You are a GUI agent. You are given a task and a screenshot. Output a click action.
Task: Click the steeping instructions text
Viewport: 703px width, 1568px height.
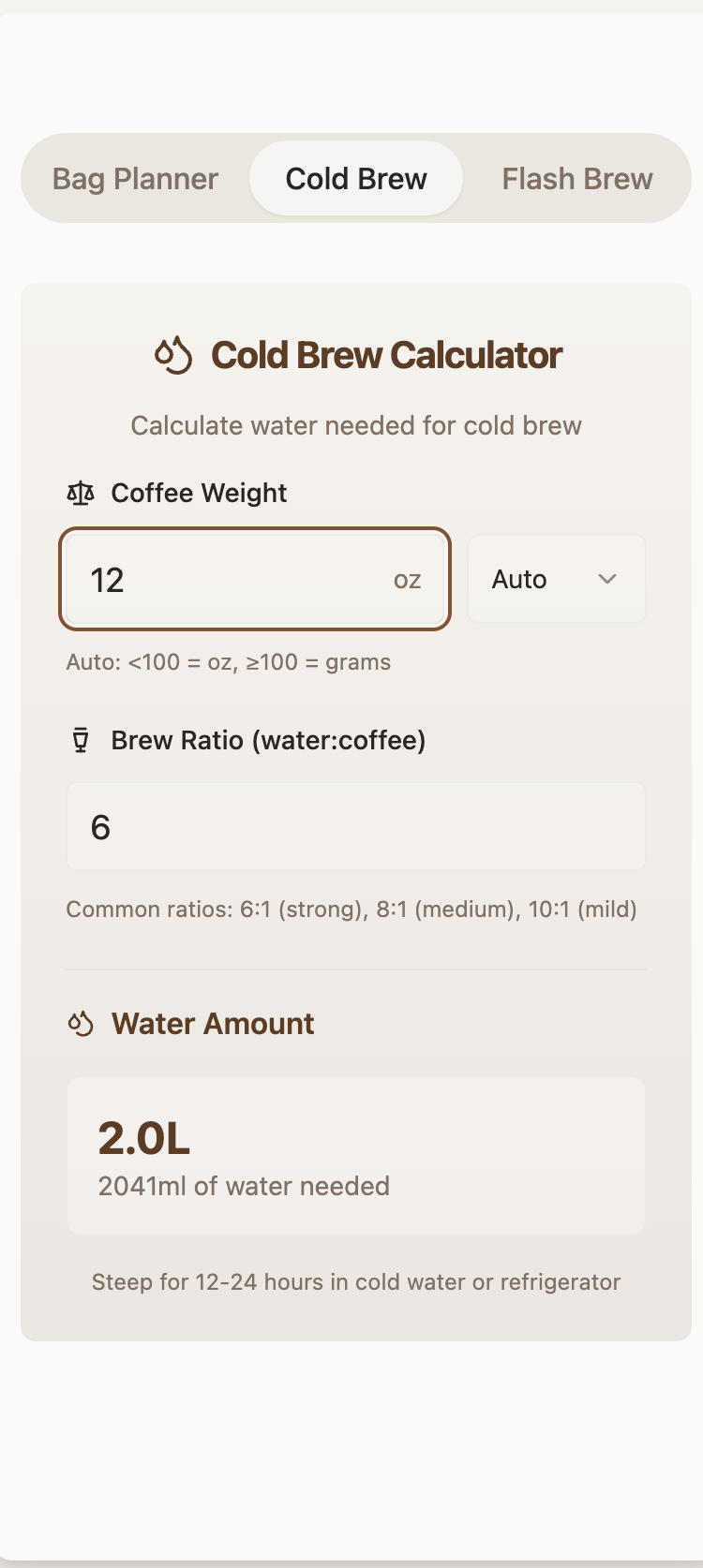356,1281
